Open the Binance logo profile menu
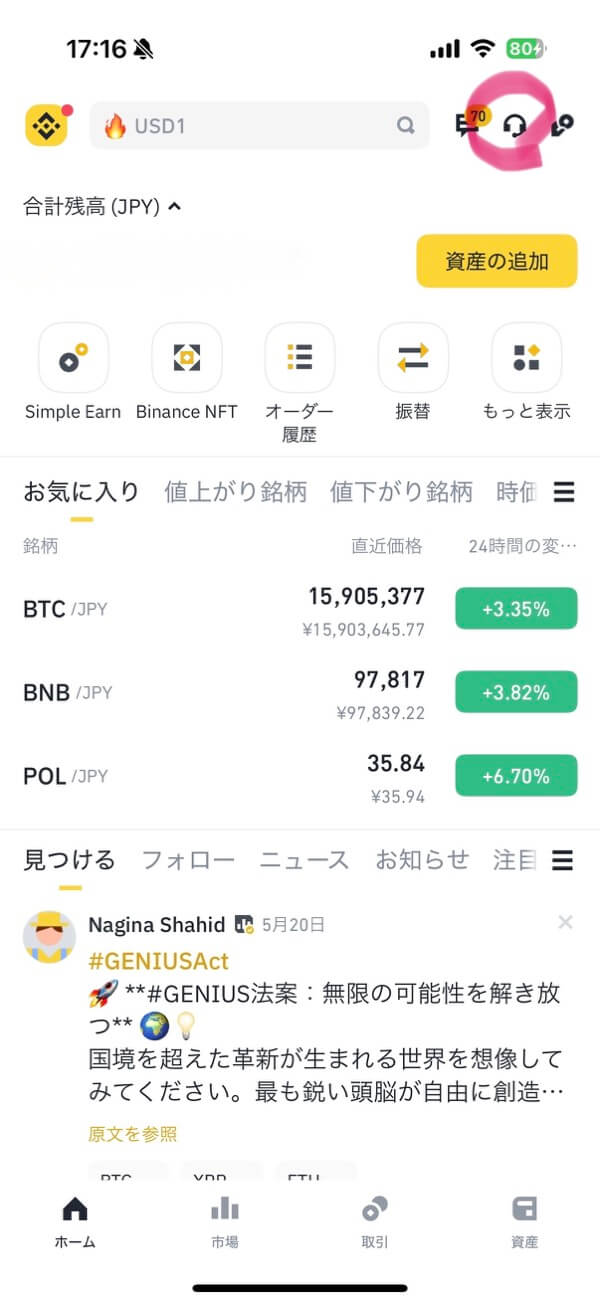 (46, 126)
